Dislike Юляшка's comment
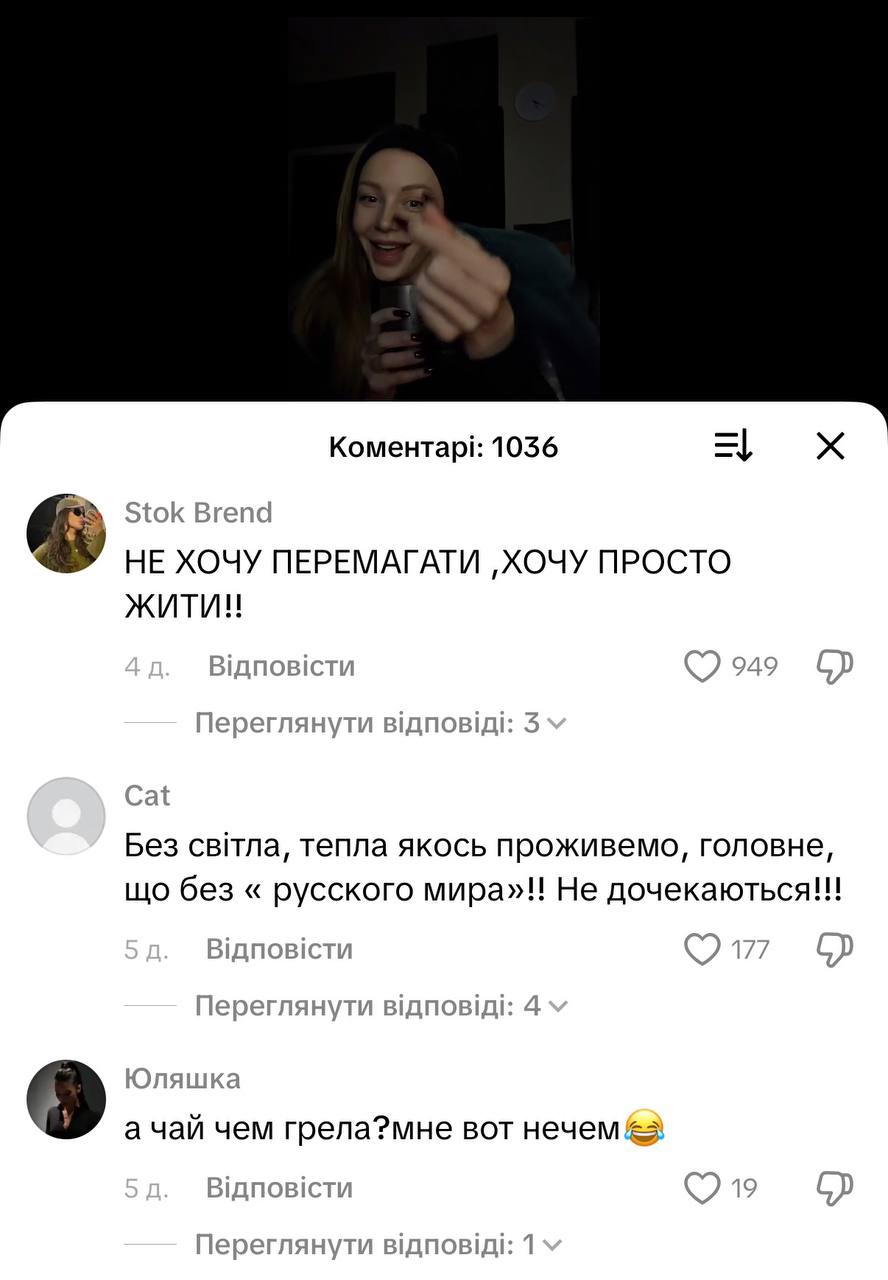 [835, 1187]
